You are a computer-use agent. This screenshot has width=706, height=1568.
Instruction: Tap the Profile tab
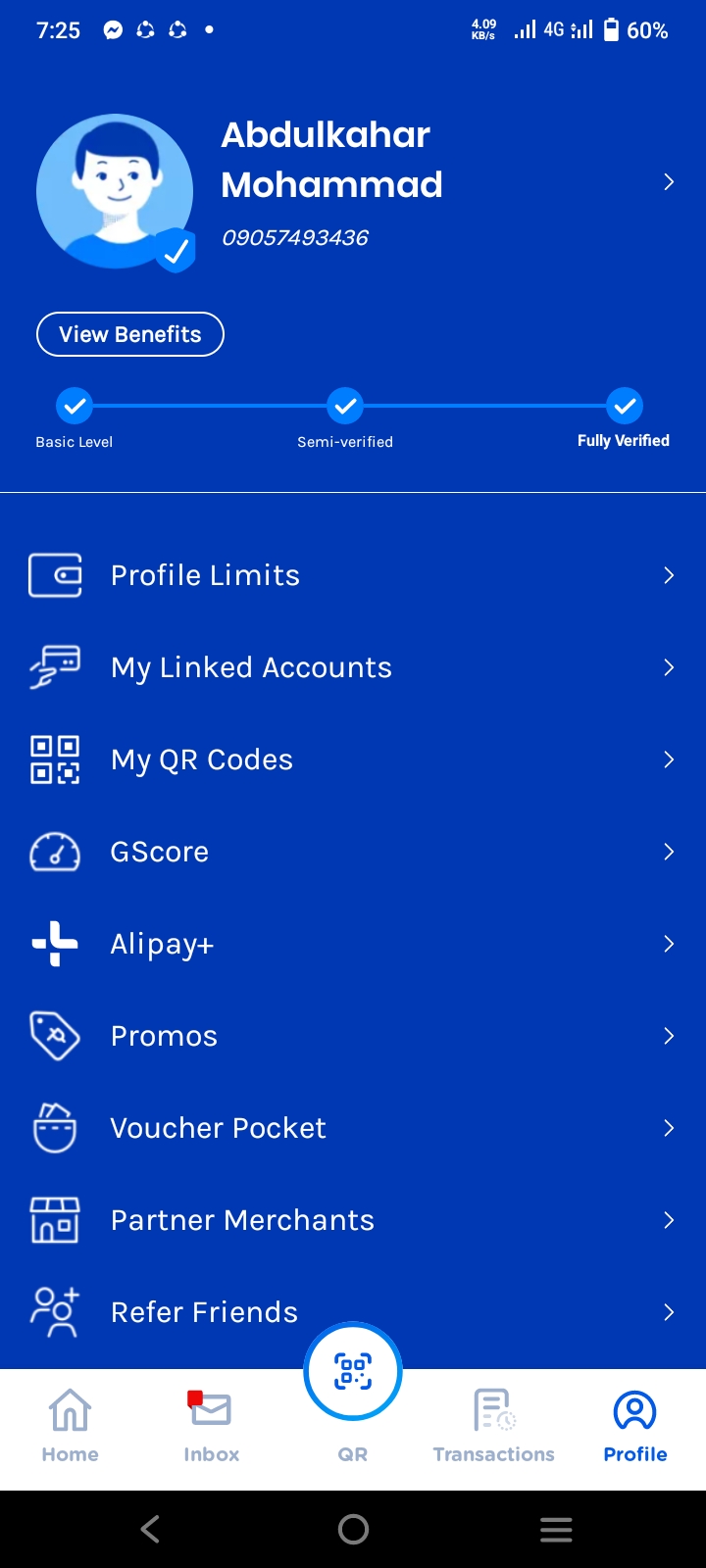pos(635,1427)
